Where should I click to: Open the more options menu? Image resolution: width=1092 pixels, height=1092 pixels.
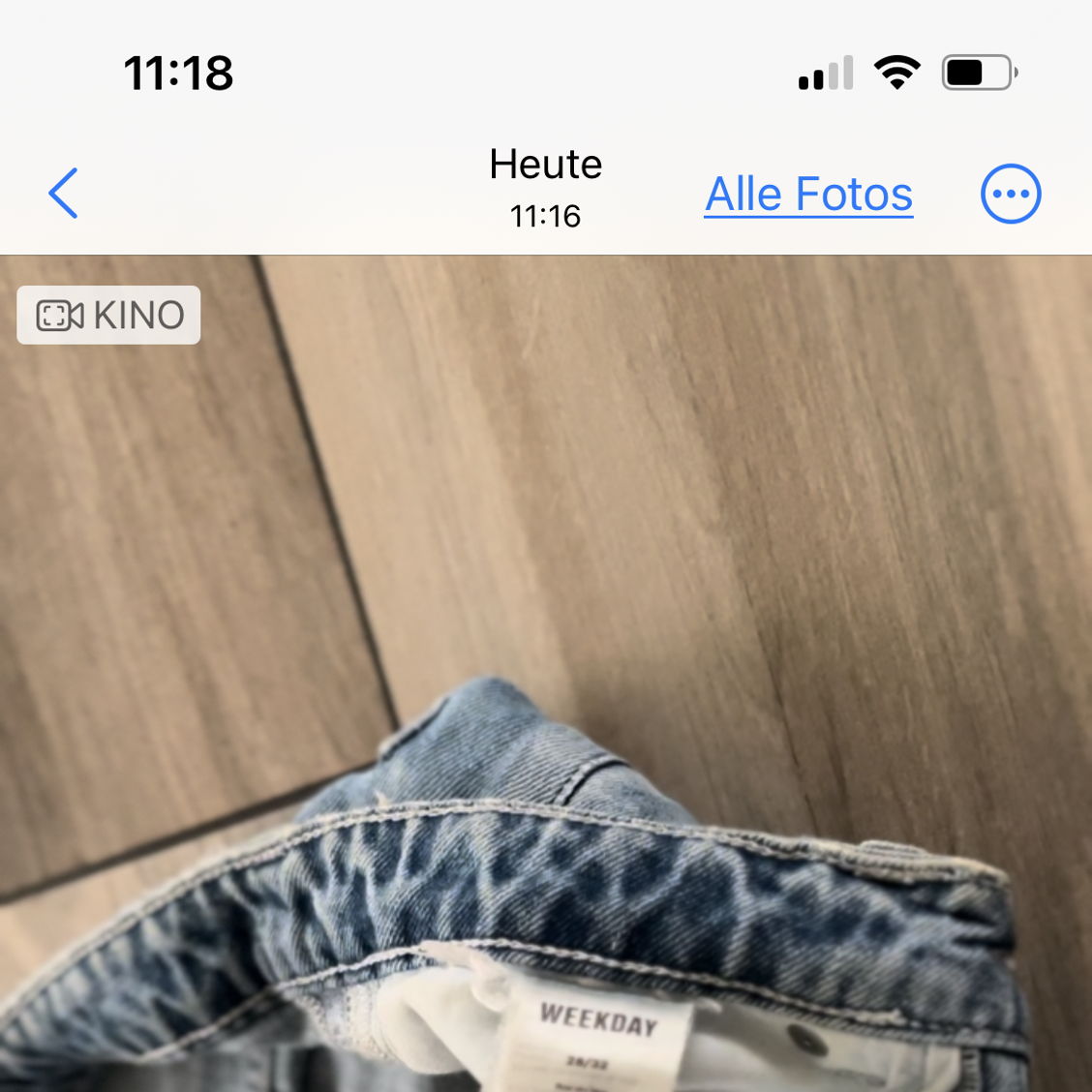[x=1011, y=195]
